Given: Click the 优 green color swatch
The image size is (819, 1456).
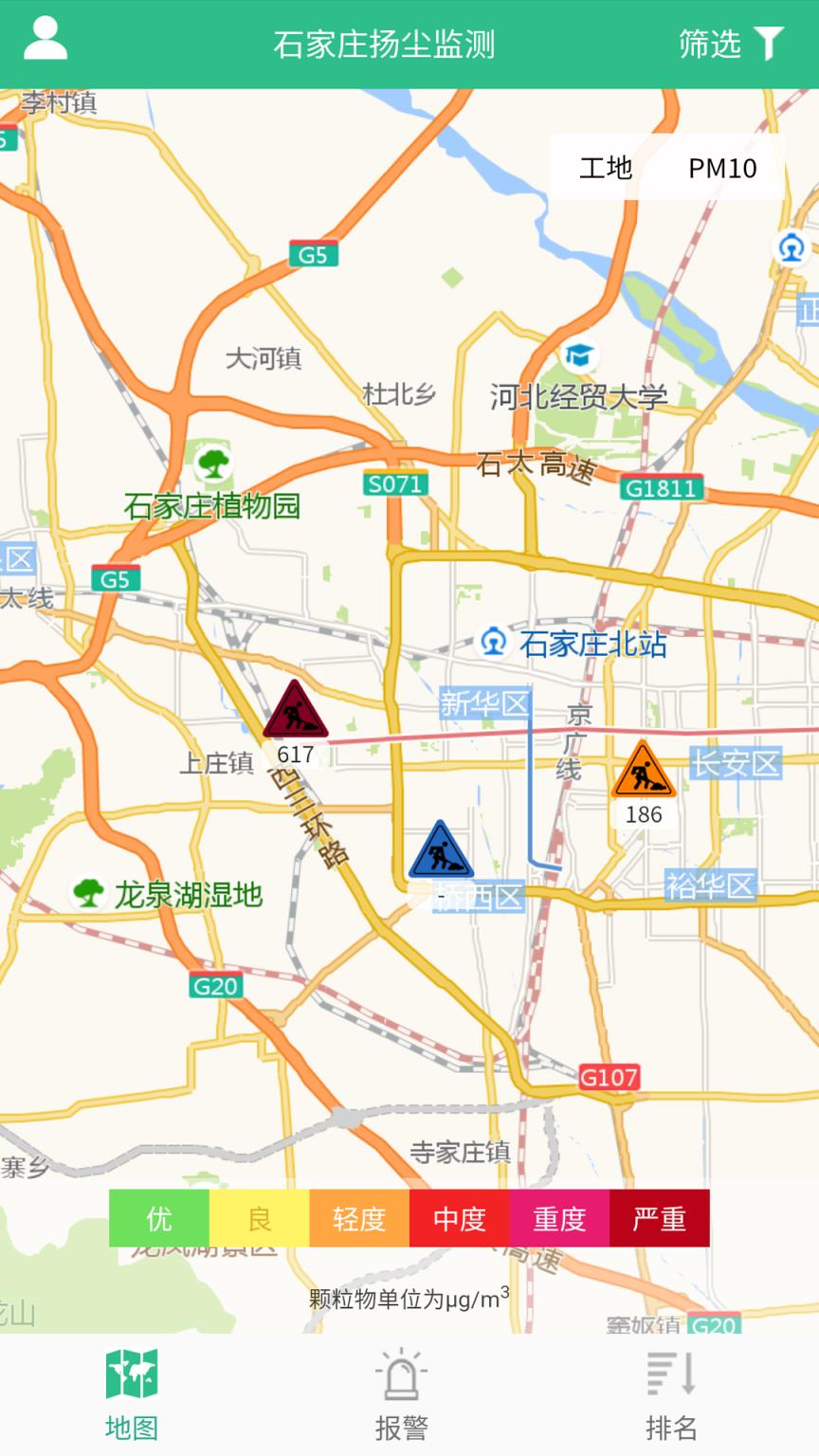Looking at the screenshot, I should (157, 1220).
